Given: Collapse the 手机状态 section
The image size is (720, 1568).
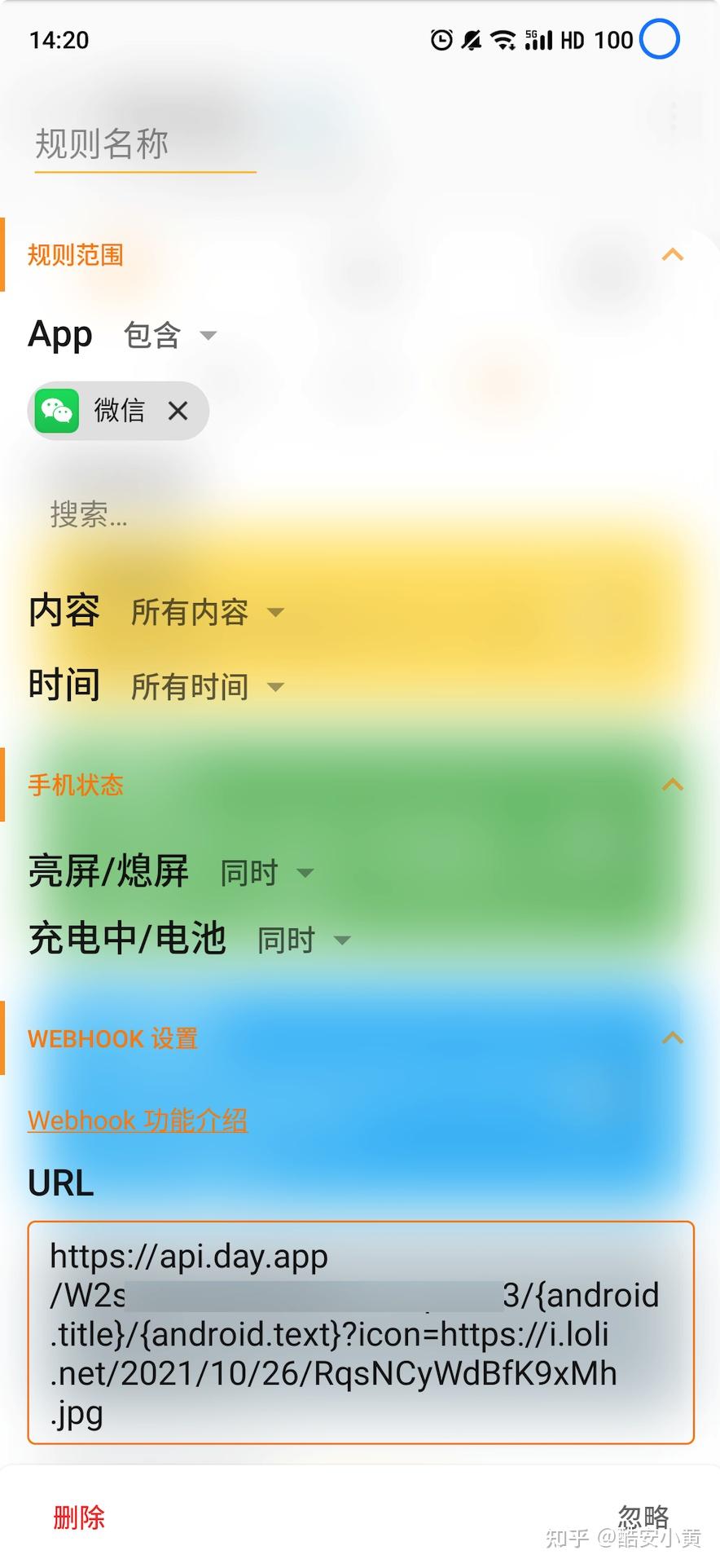Looking at the screenshot, I should coord(673,784).
